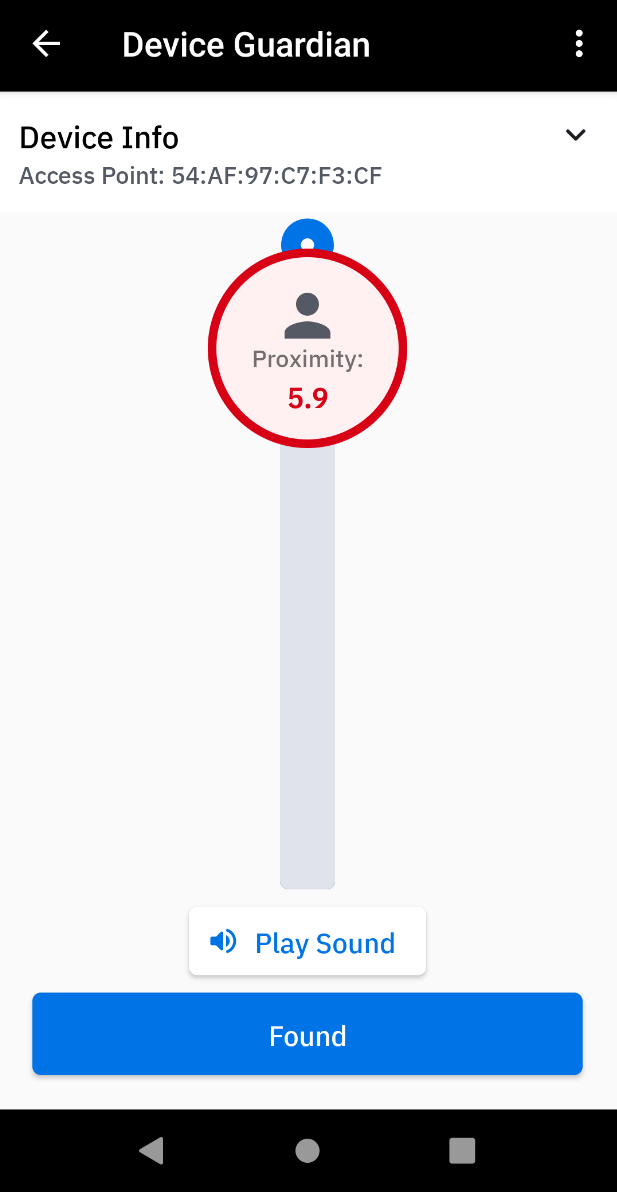Expand the Device Info section

tap(575, 136)
